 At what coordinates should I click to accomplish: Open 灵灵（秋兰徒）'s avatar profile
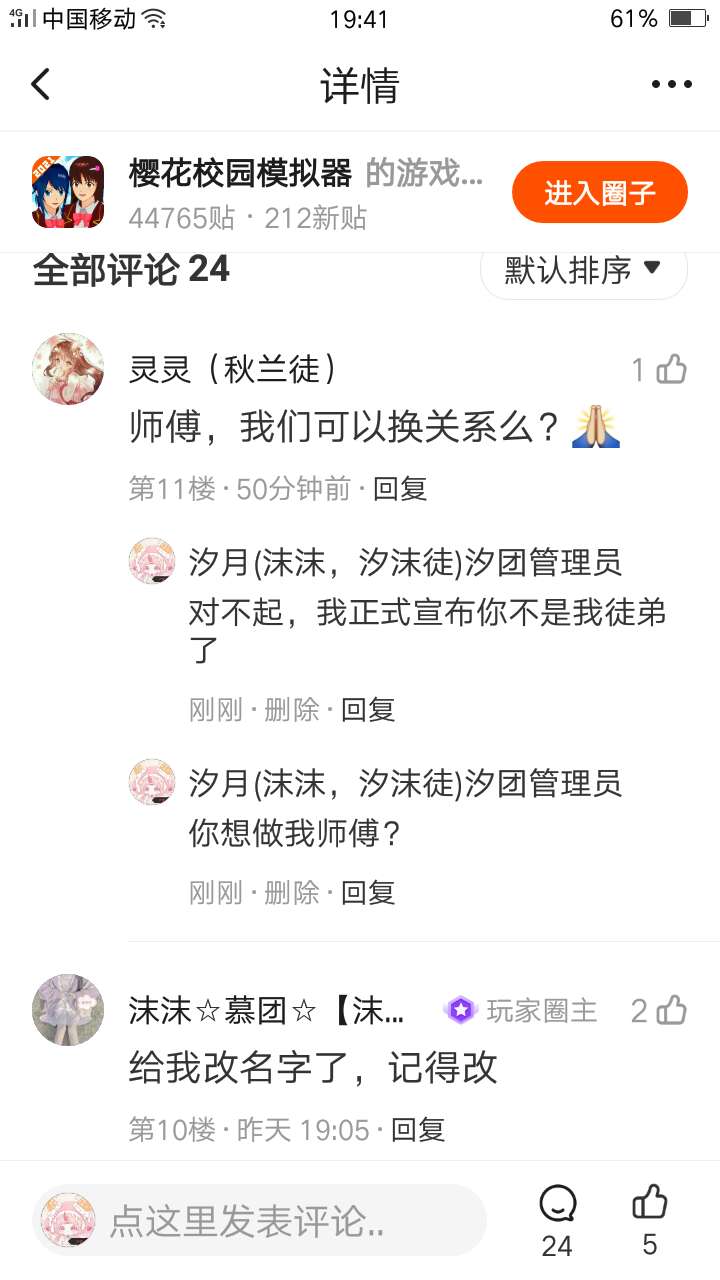click(x=68, y=369)
